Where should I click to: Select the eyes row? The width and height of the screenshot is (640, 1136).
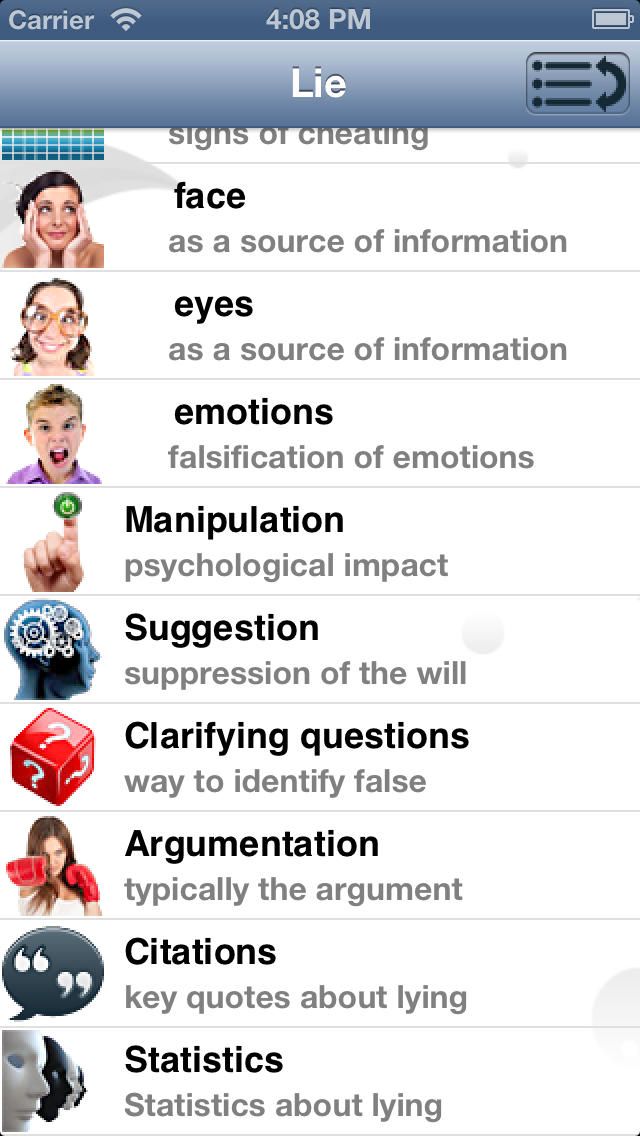click(x=320, y=325)
